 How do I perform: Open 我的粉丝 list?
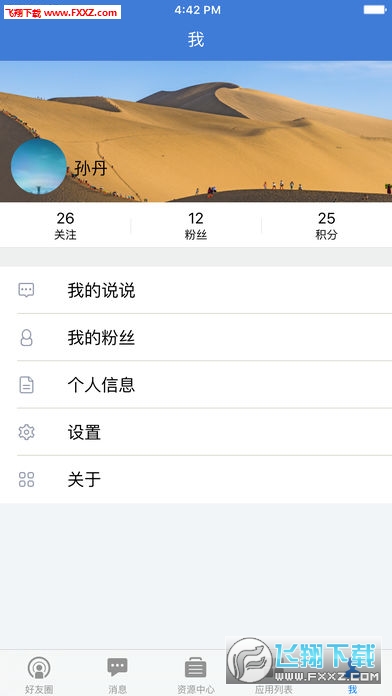point(196,338)
